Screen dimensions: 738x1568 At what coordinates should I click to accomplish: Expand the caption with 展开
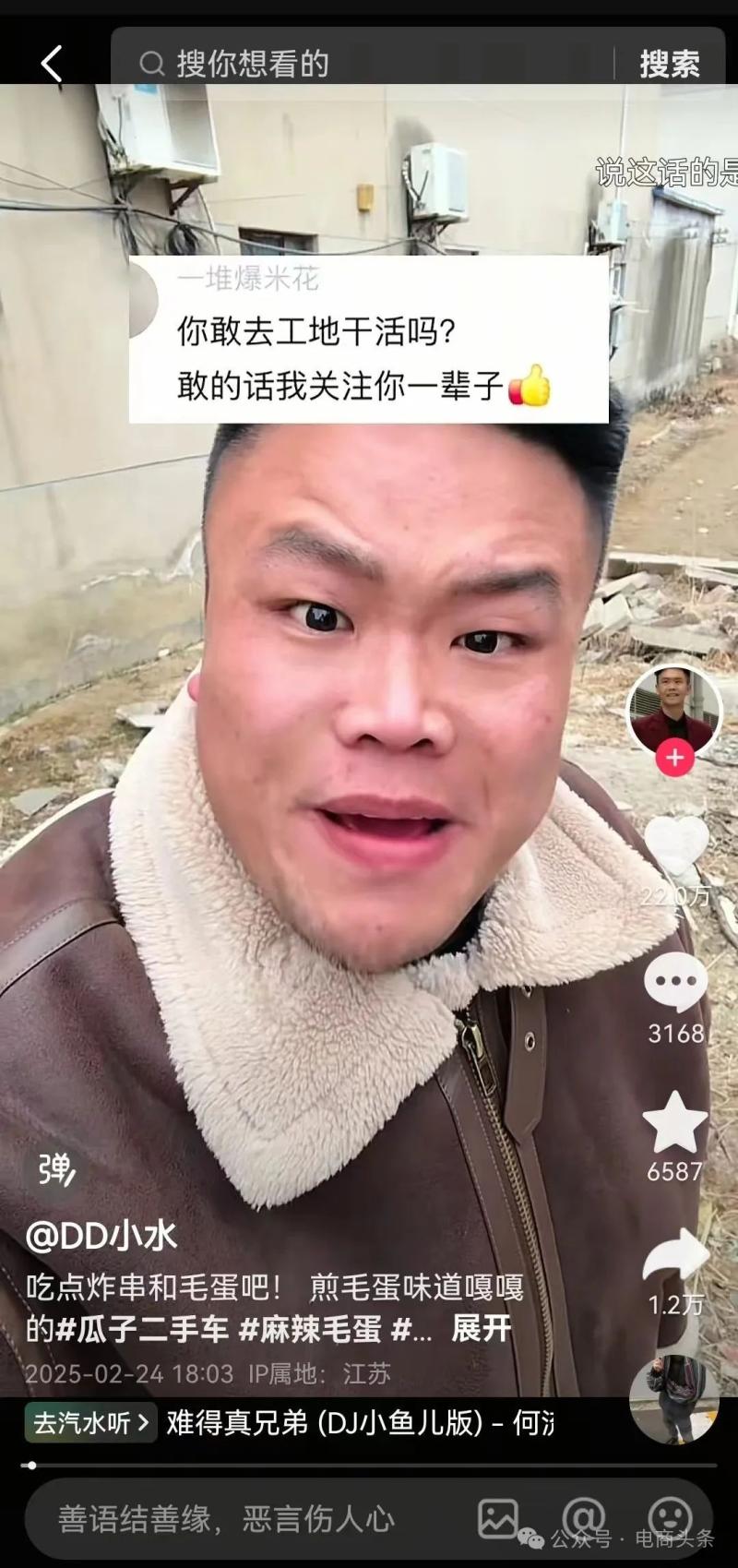coord(481,1329)
